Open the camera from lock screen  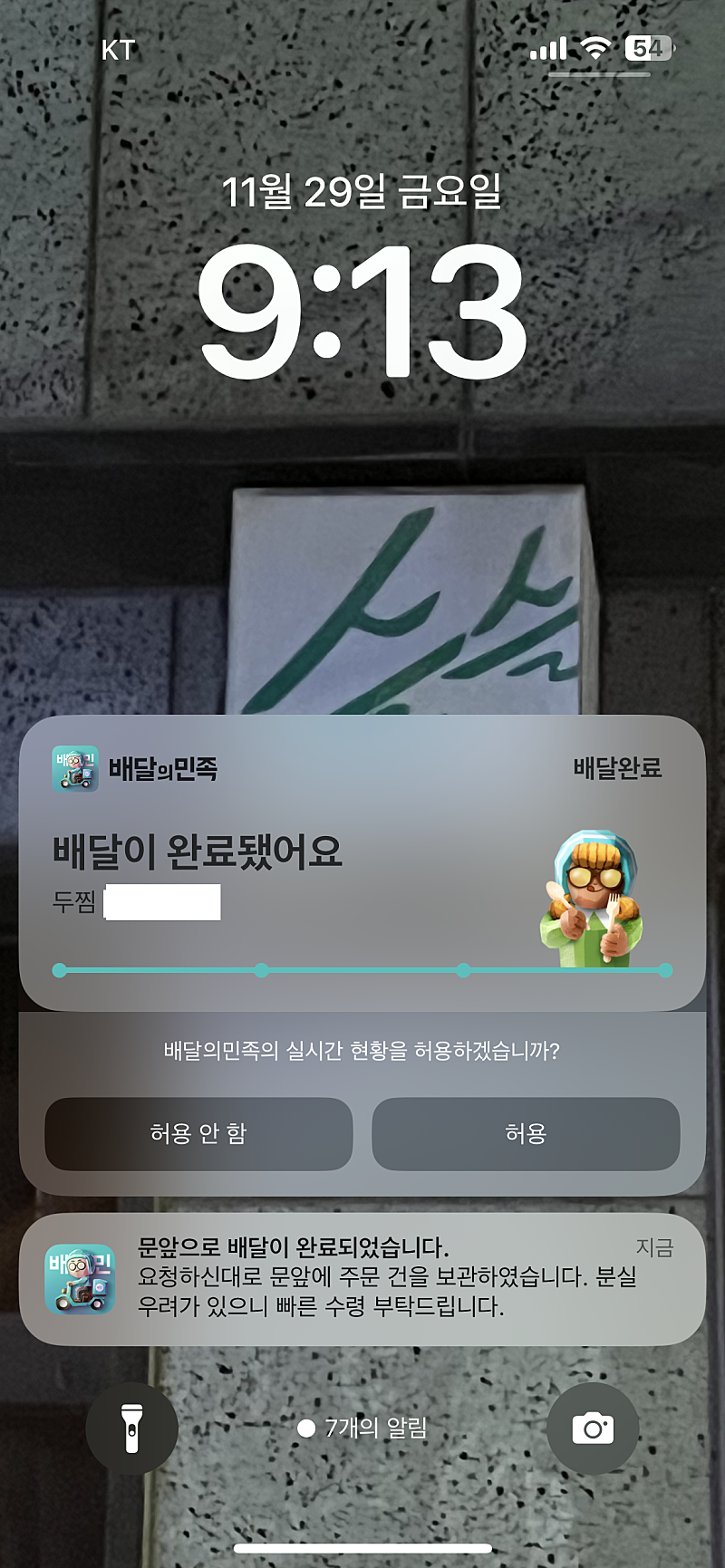tap(593, 1429)
